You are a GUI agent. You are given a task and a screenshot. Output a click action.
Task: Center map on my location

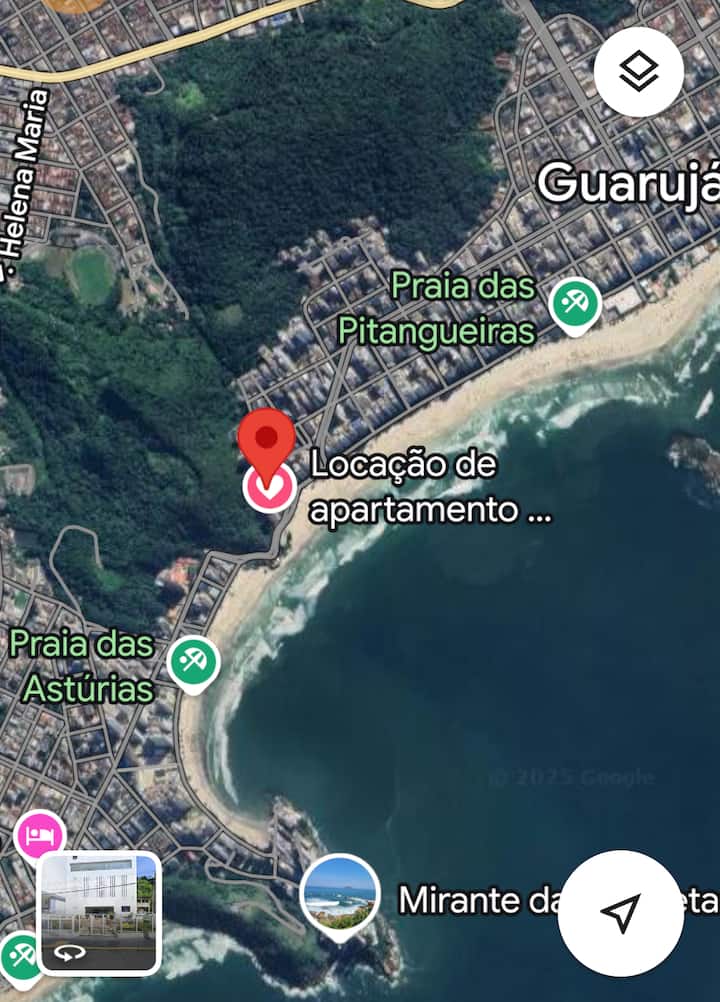click(x=620, y=912)
